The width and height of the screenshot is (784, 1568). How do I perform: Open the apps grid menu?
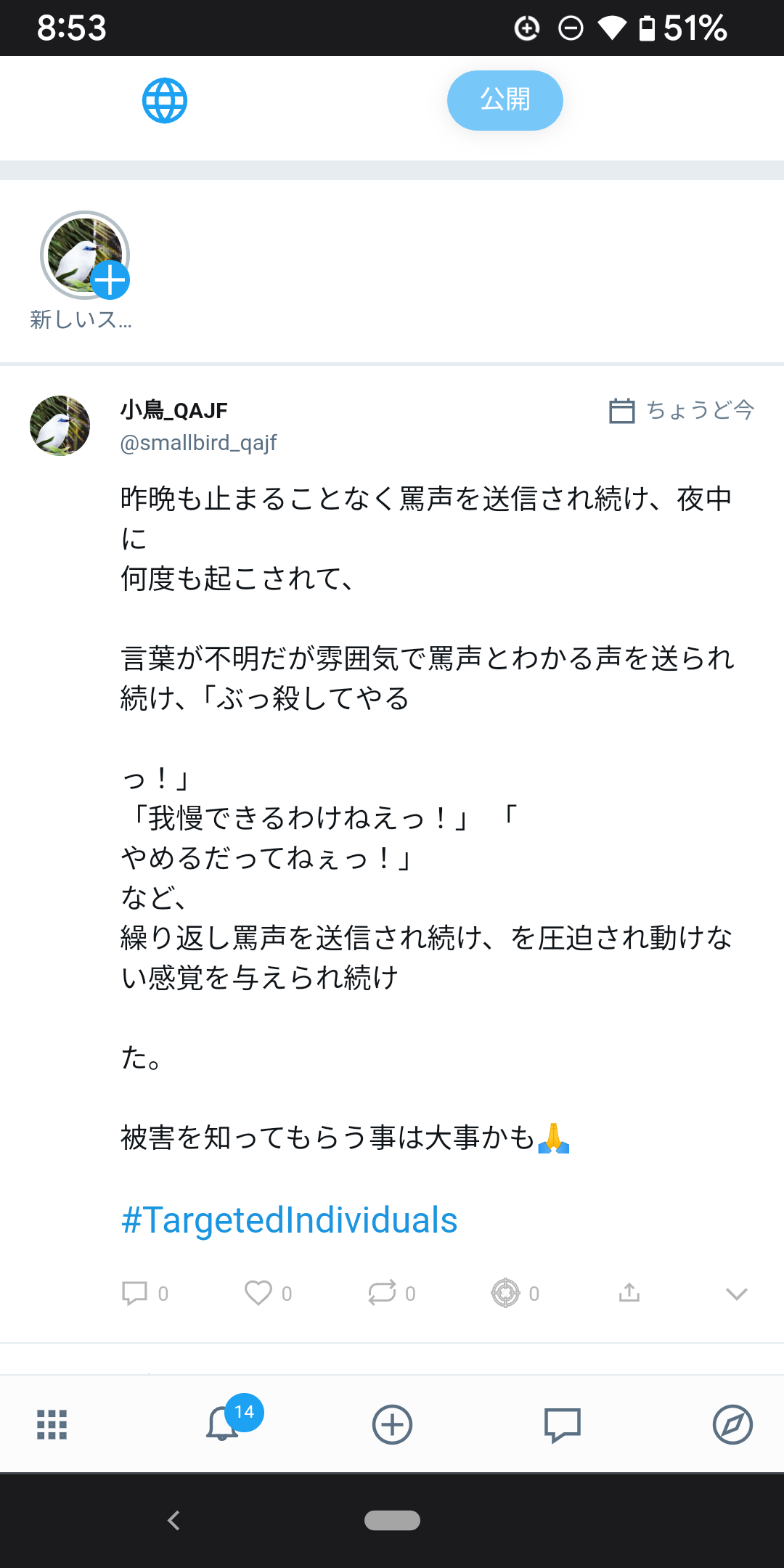tap(52, 1424)
